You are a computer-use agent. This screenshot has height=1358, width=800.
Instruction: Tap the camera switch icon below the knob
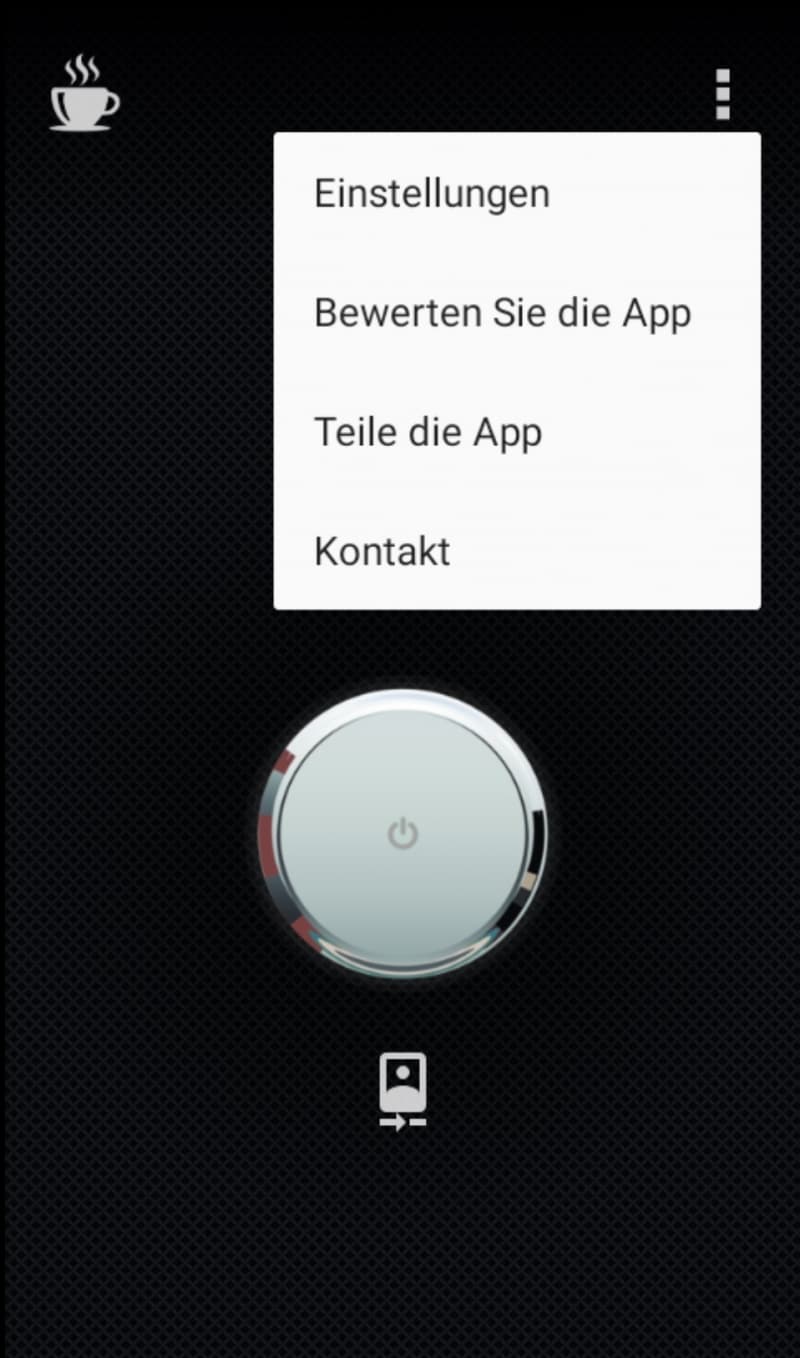point(402,1092)
